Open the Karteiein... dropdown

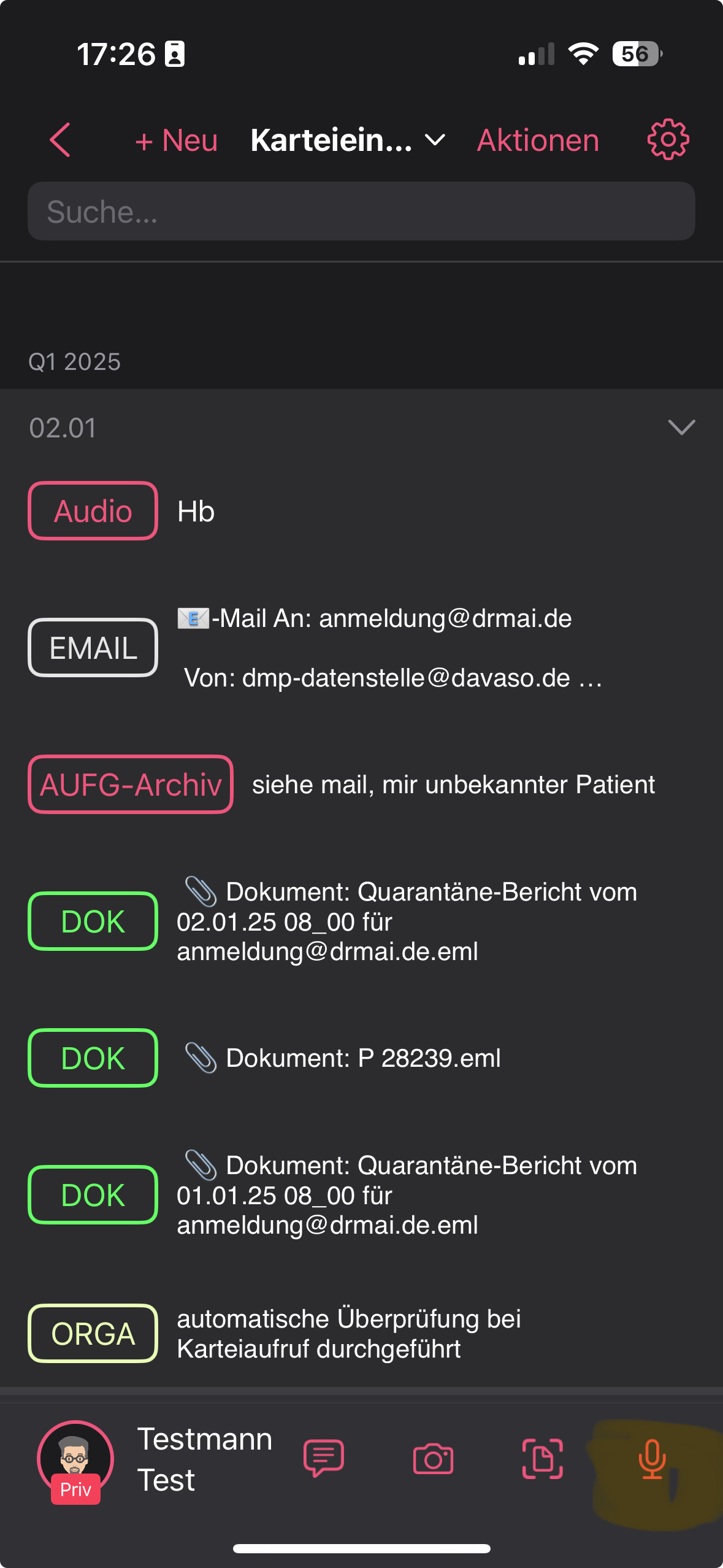[348, 140]
